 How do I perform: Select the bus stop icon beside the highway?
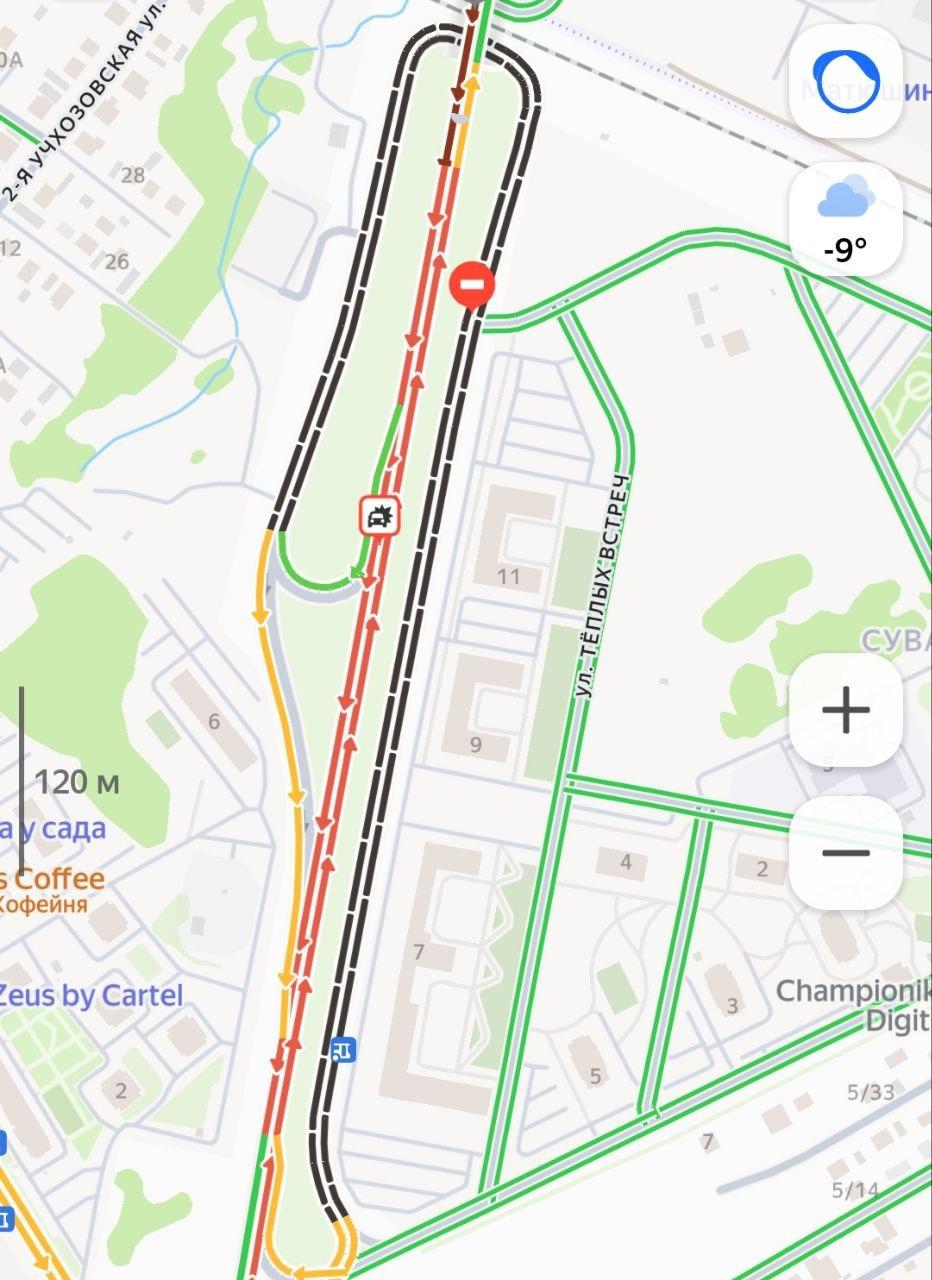tap(342, 1049)
